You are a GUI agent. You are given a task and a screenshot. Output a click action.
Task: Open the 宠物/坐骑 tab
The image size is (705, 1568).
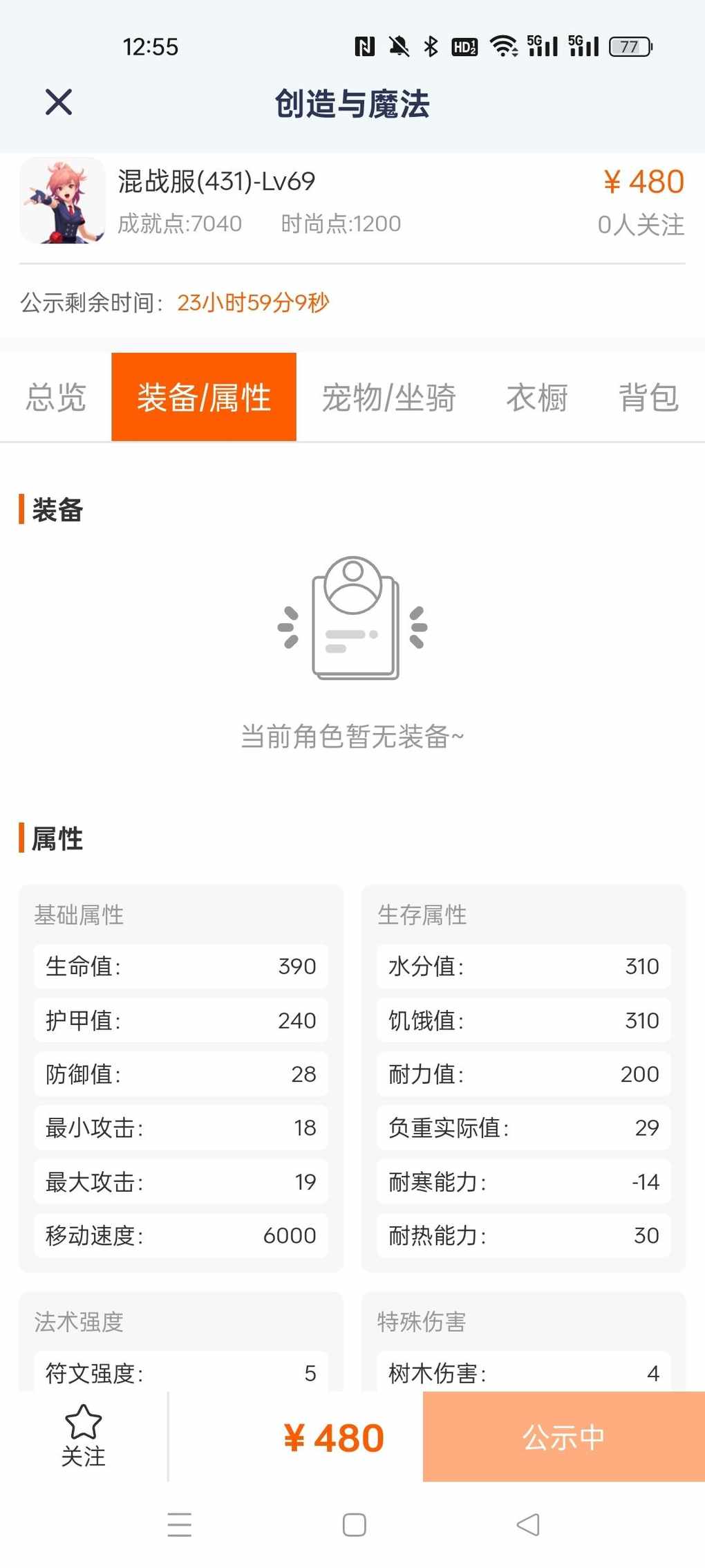click(x=389, y=398)
